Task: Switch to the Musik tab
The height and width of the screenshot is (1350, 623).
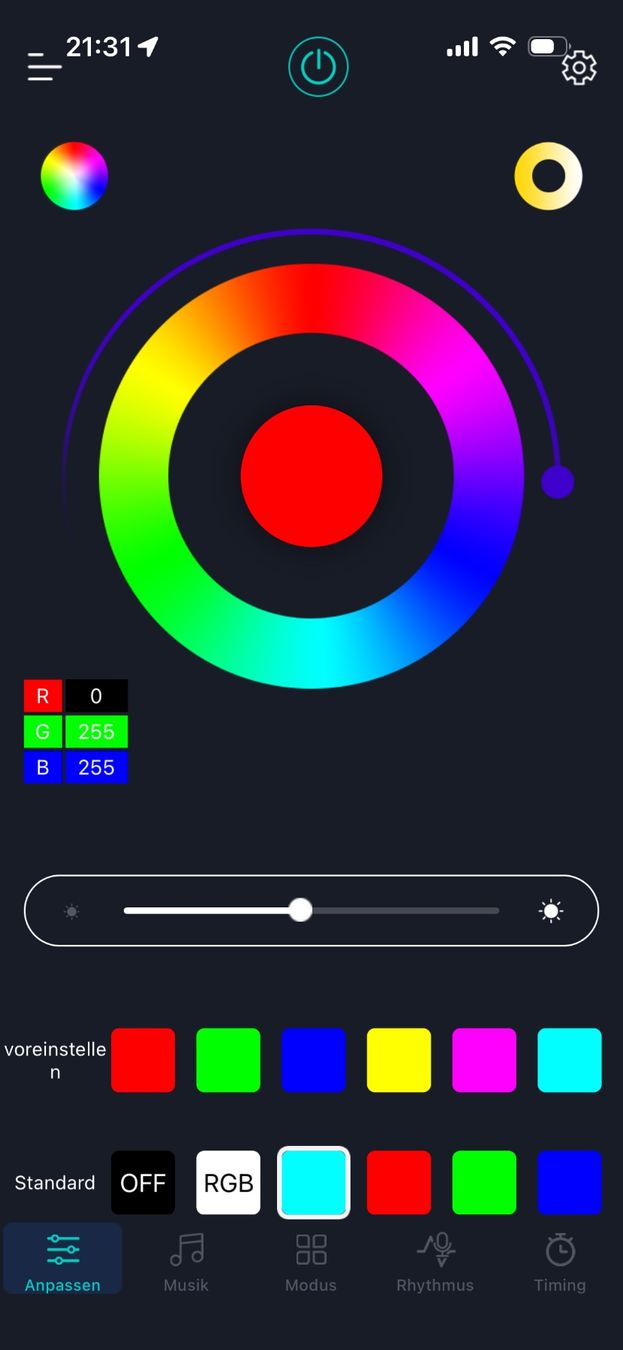Action: (186, 1262)
